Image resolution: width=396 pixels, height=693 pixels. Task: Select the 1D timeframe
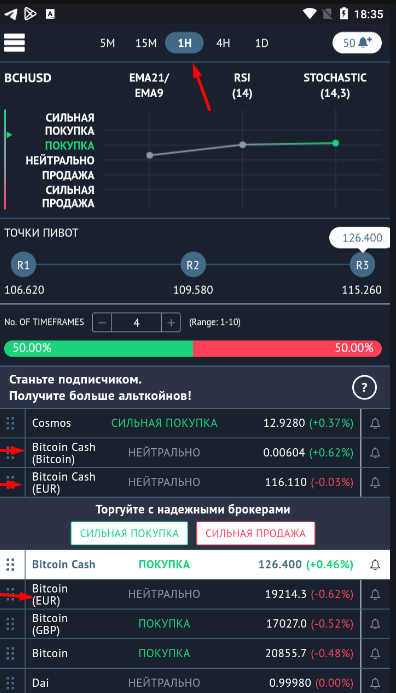[262, 43]
